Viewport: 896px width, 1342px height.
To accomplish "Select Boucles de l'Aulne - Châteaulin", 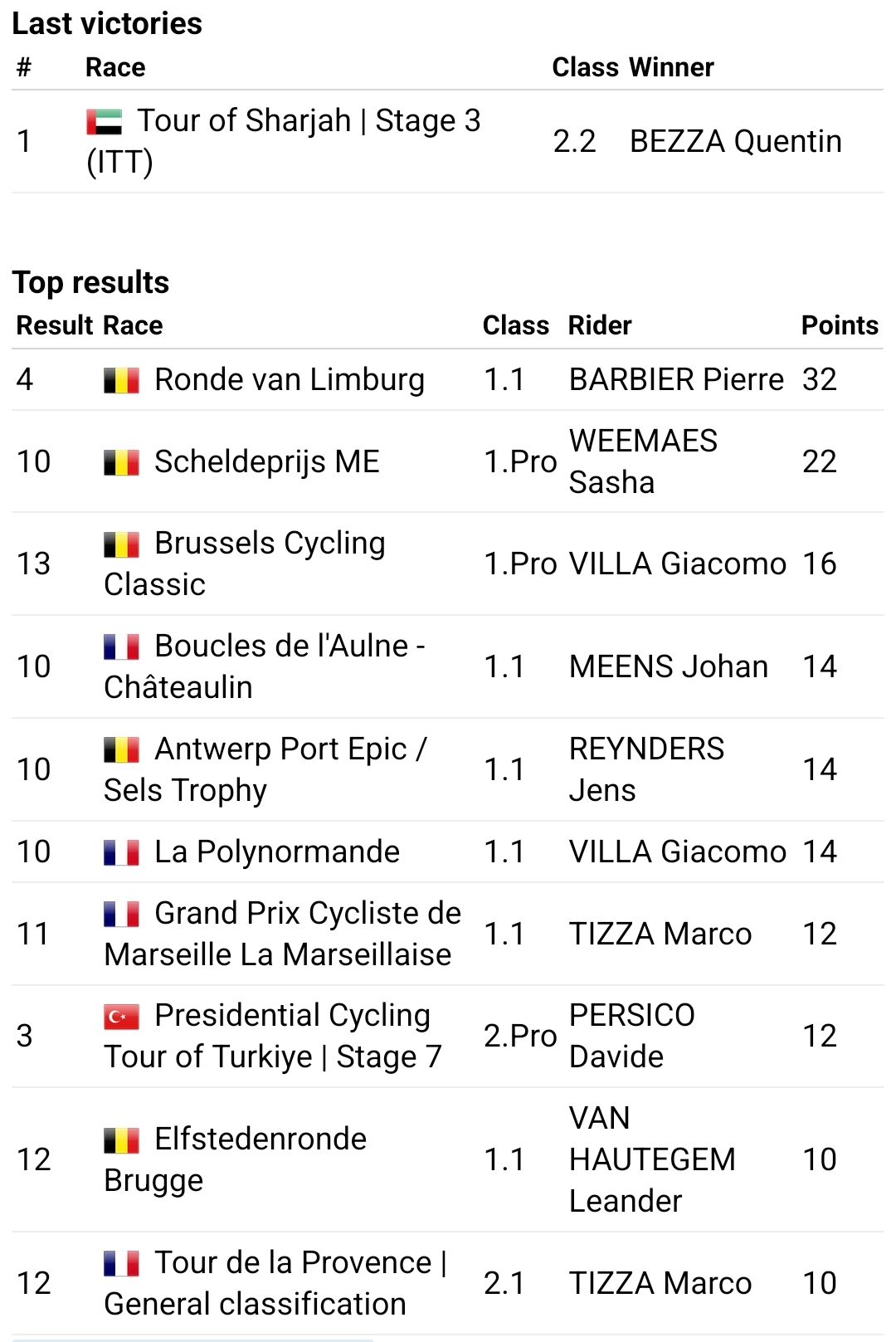I will tap(289, 647).
